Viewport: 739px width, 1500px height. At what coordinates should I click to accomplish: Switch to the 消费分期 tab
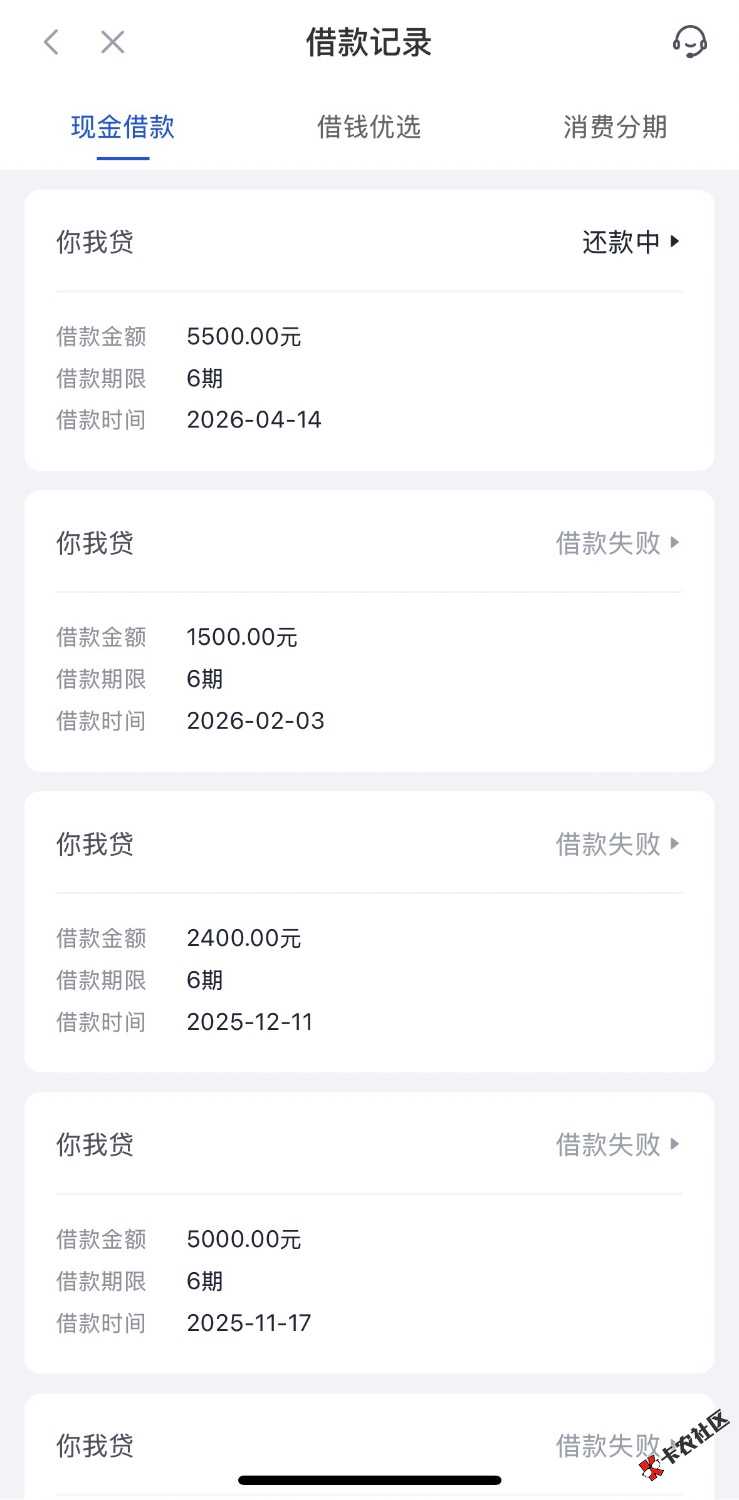614,128
